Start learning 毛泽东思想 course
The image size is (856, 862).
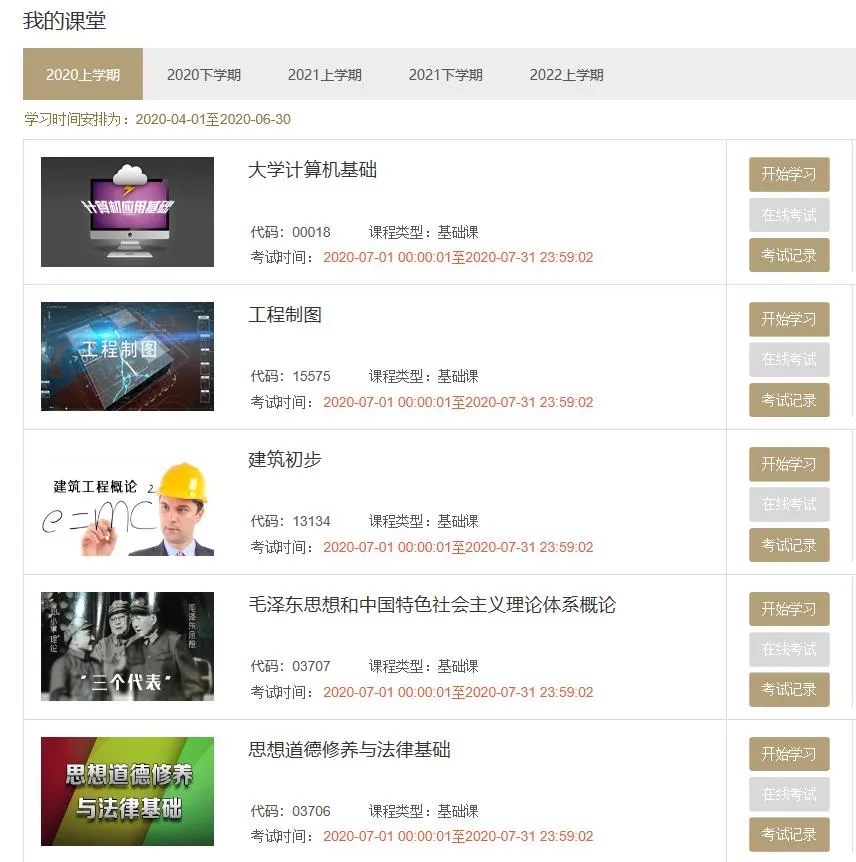(788, 609)
